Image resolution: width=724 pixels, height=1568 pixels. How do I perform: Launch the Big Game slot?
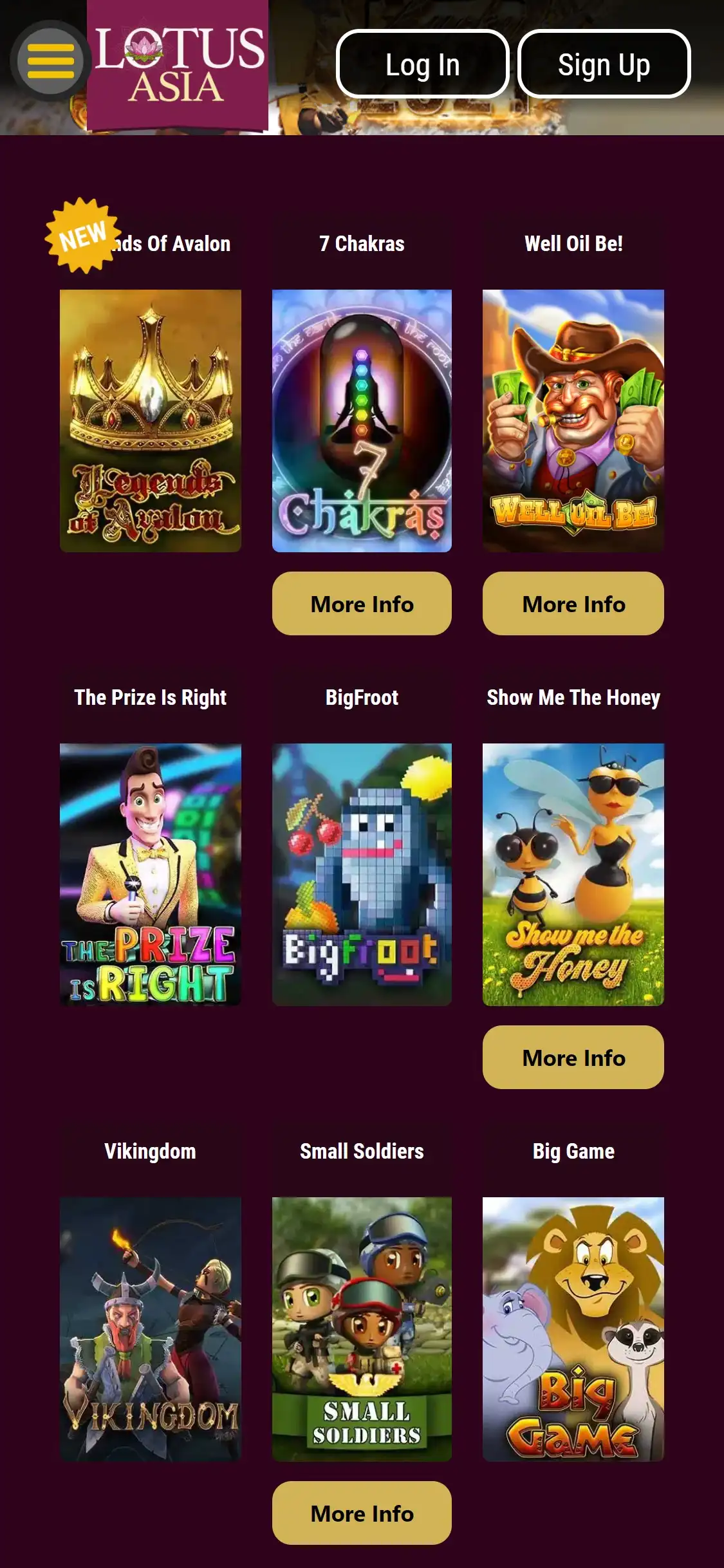pyautogui.click(x=573, y=1329)
